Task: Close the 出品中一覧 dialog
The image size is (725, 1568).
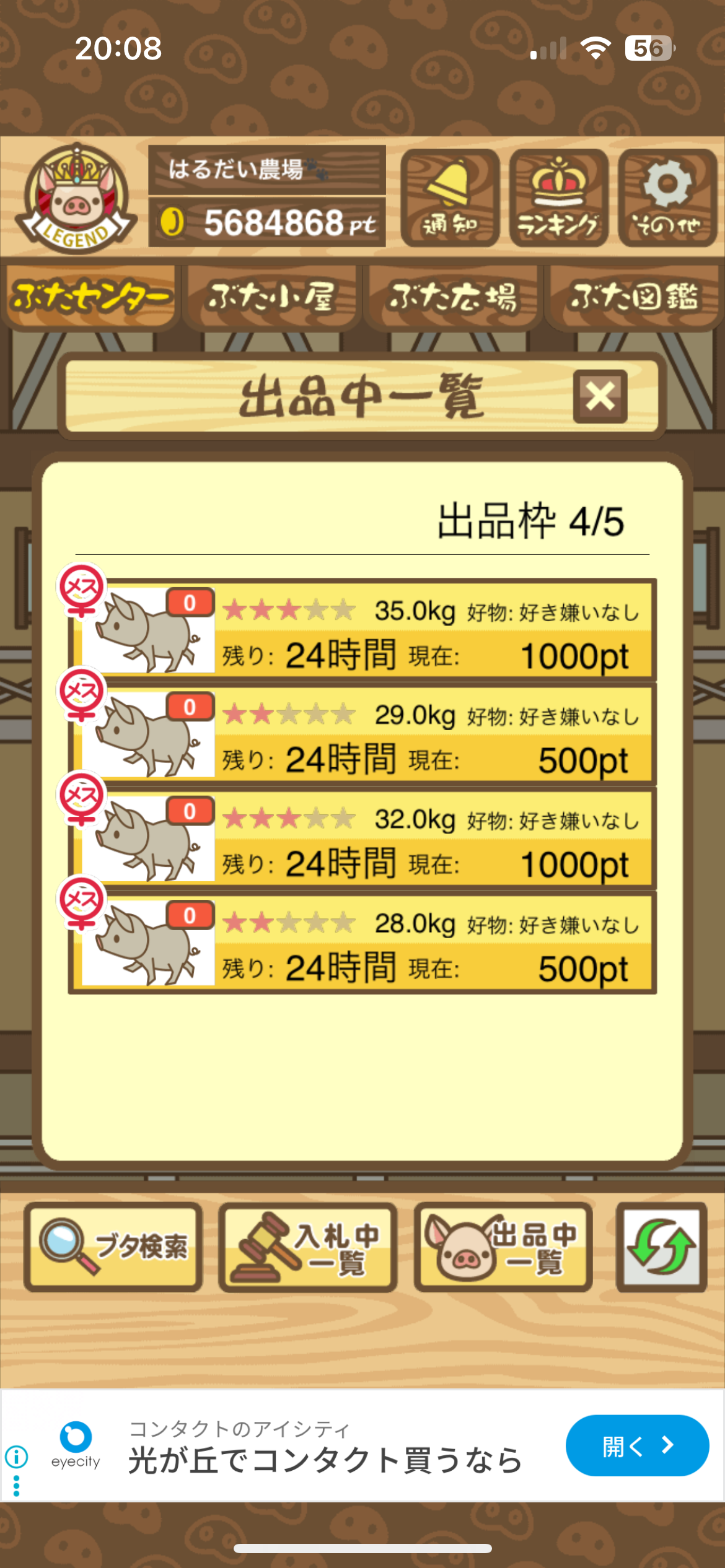Action: (600, 397)
